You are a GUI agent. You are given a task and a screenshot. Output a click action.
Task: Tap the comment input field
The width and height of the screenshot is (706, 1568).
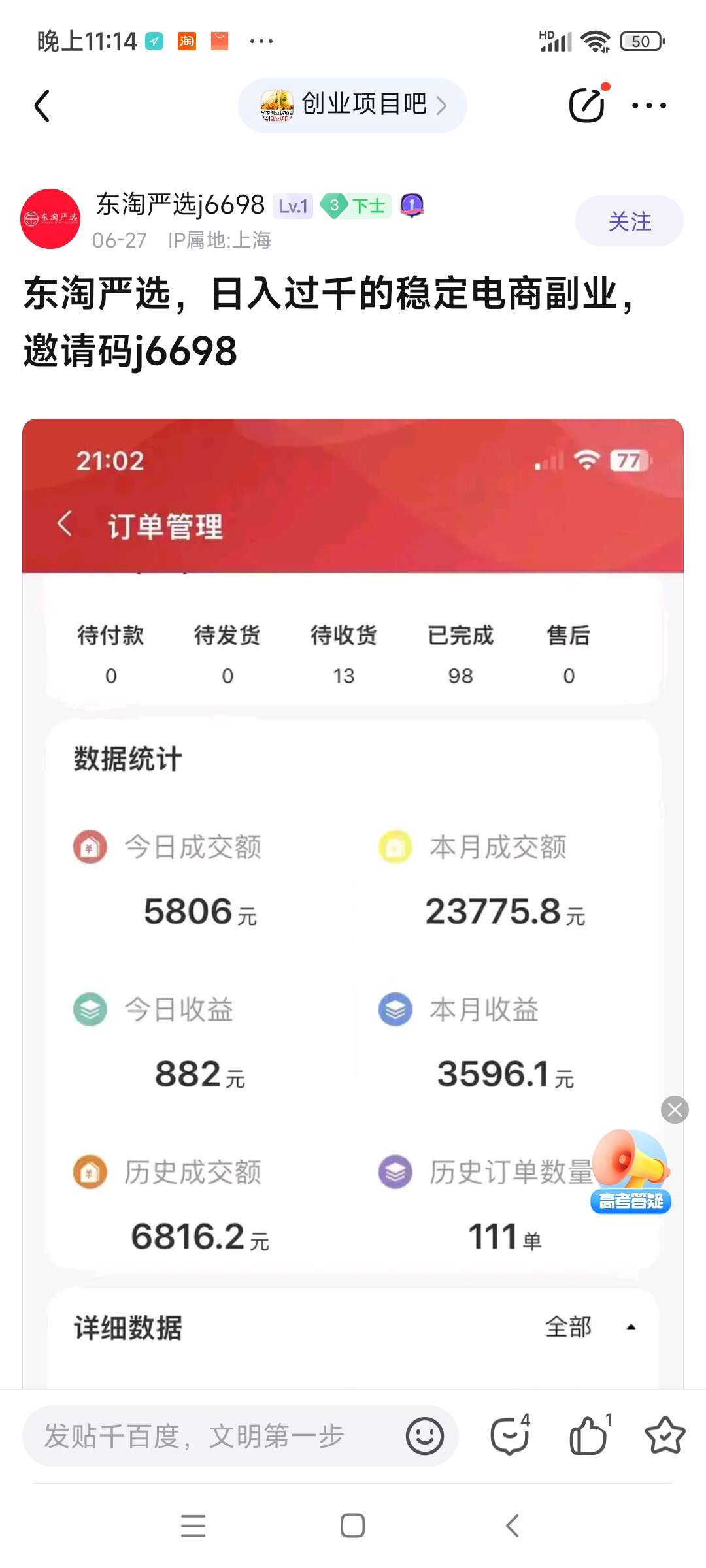pyautogui.click(x=216, y=1436)
